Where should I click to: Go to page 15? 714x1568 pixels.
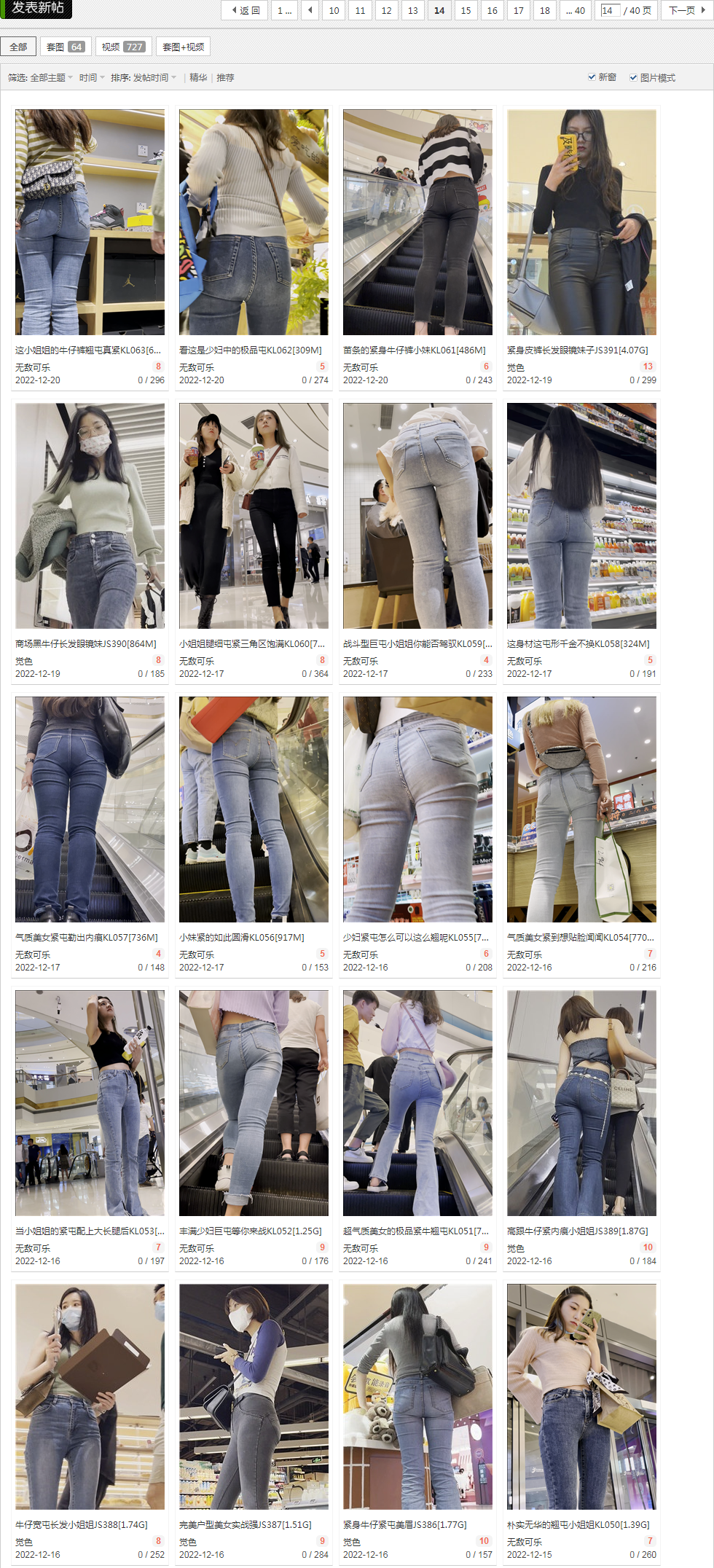(x=466, y=10)
